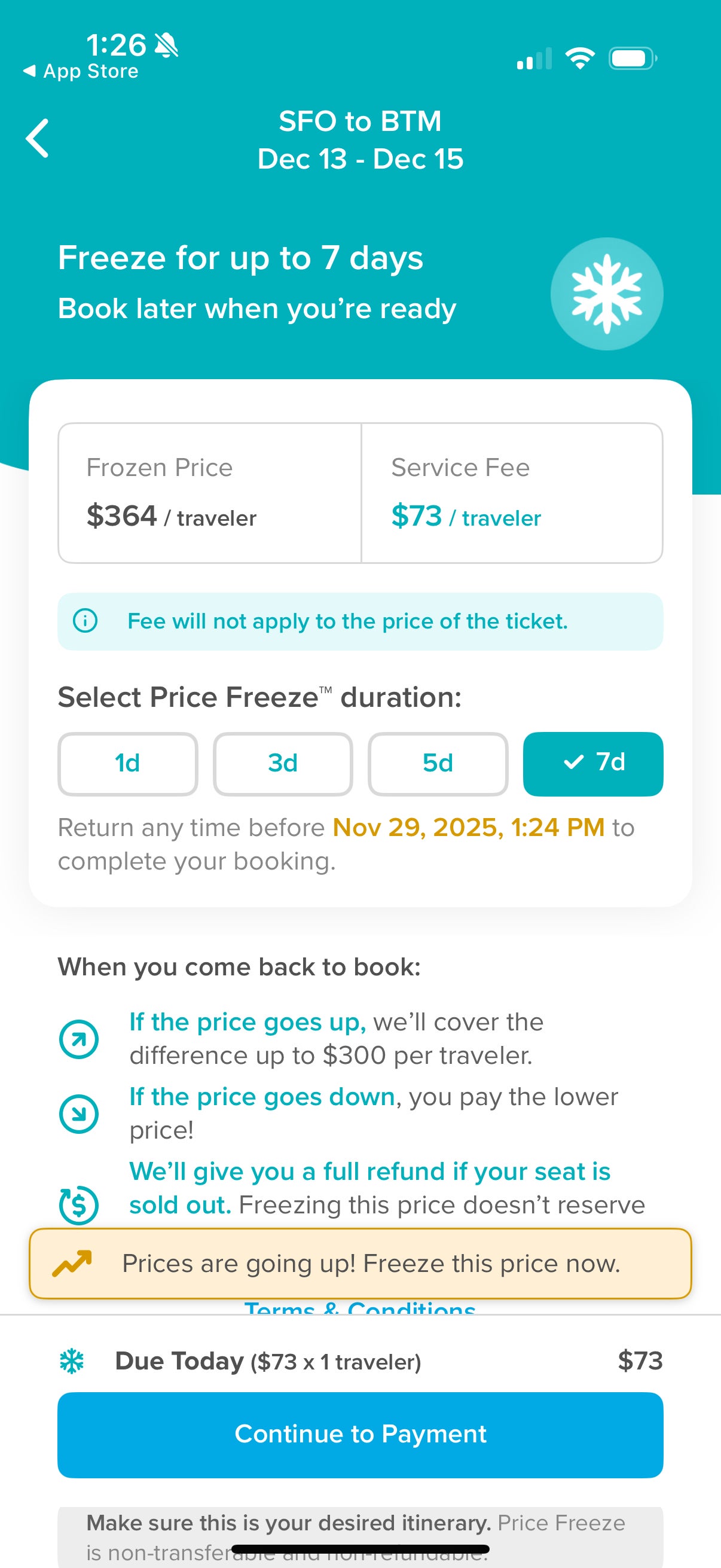This screenshot has width=721, height=1568.
Task: Select the 1d freeze duration
Action: (x=127, y=764)
